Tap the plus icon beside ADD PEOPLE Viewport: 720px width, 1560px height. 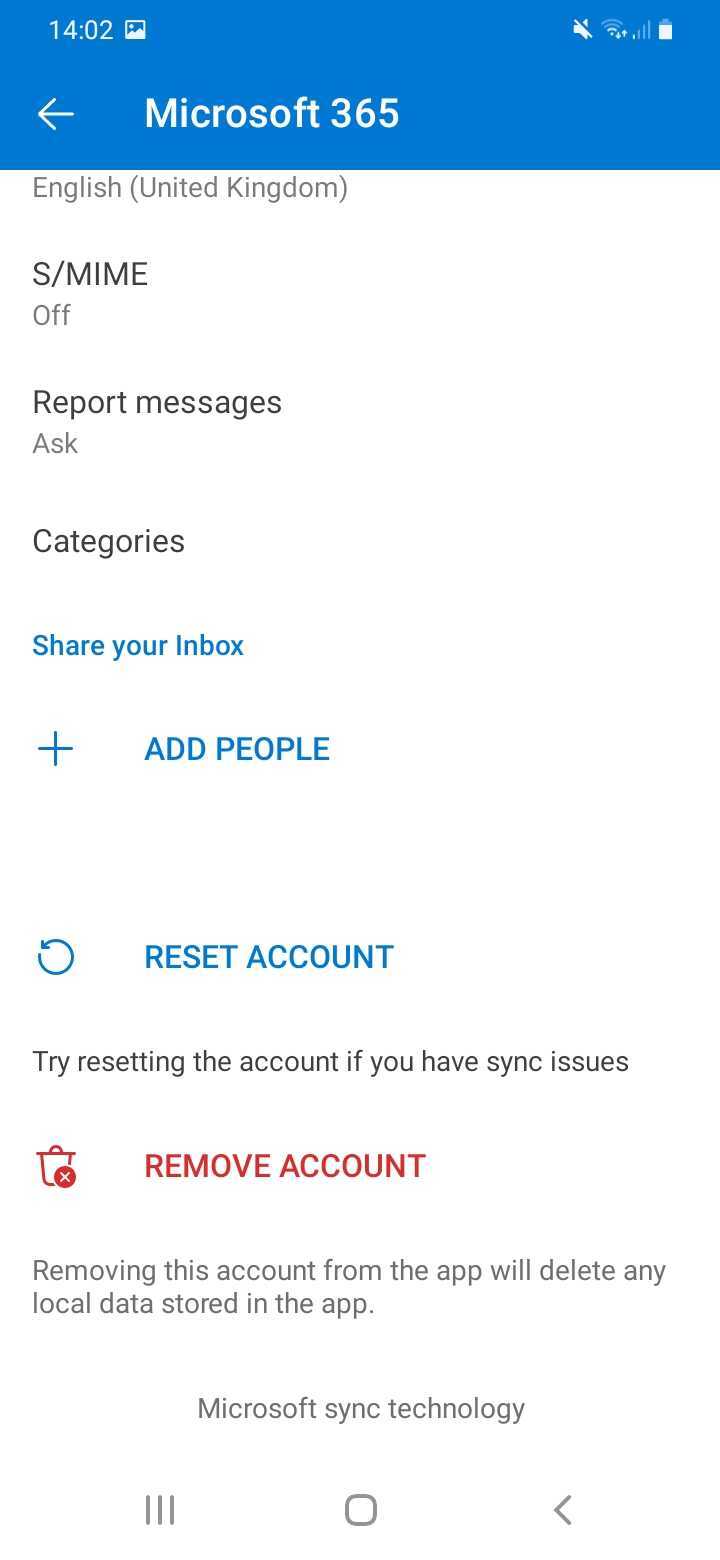pos(55,748)
